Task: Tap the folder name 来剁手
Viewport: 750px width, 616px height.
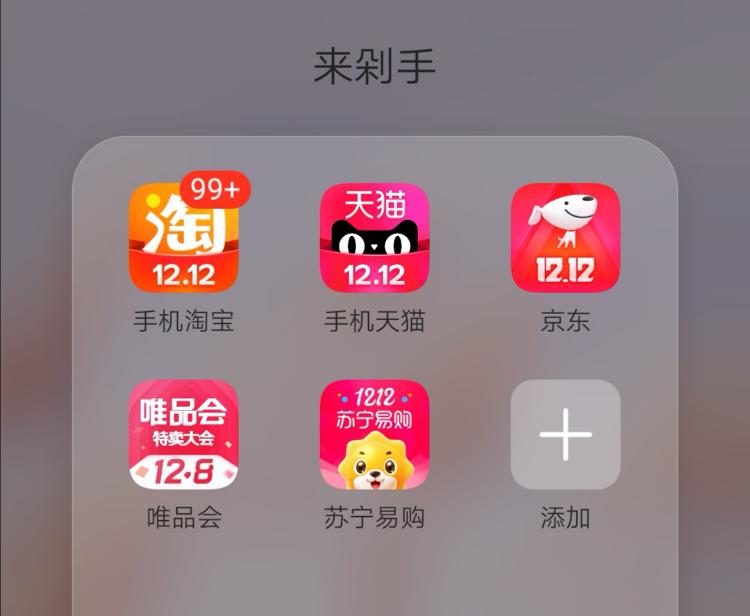Action: (375, 68)
